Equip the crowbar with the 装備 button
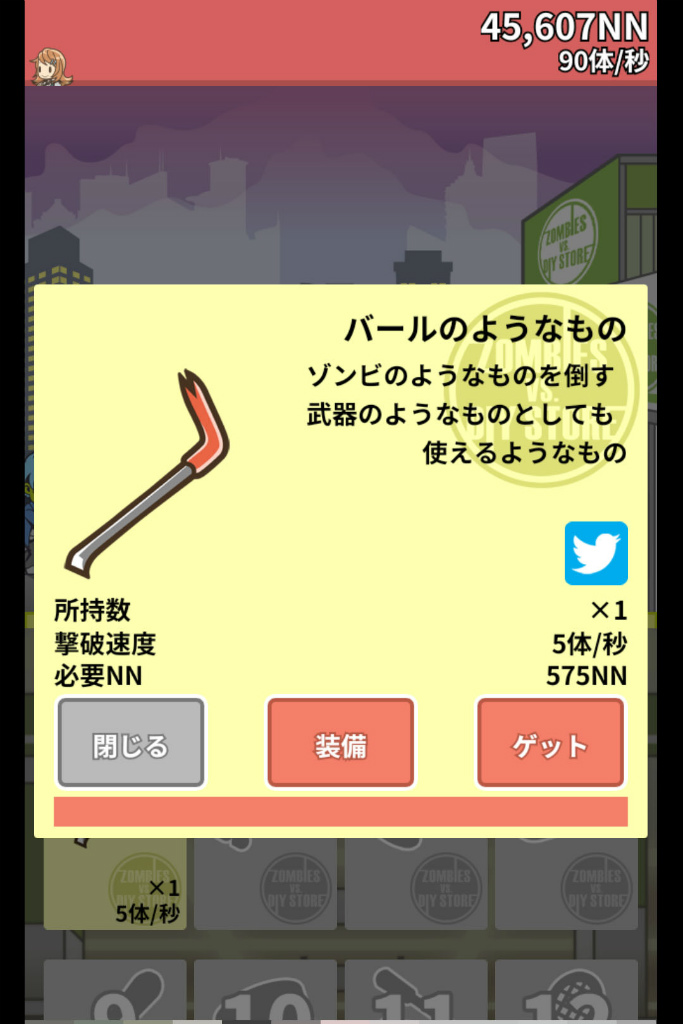This screenshot has height=1024, width=683. 340,743
